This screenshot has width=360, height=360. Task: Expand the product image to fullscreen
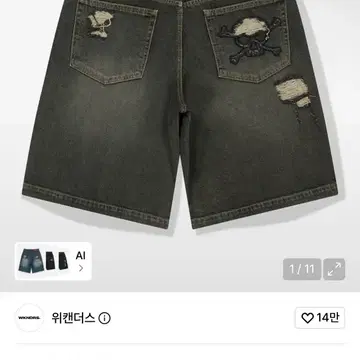click(x=334, y=269)
